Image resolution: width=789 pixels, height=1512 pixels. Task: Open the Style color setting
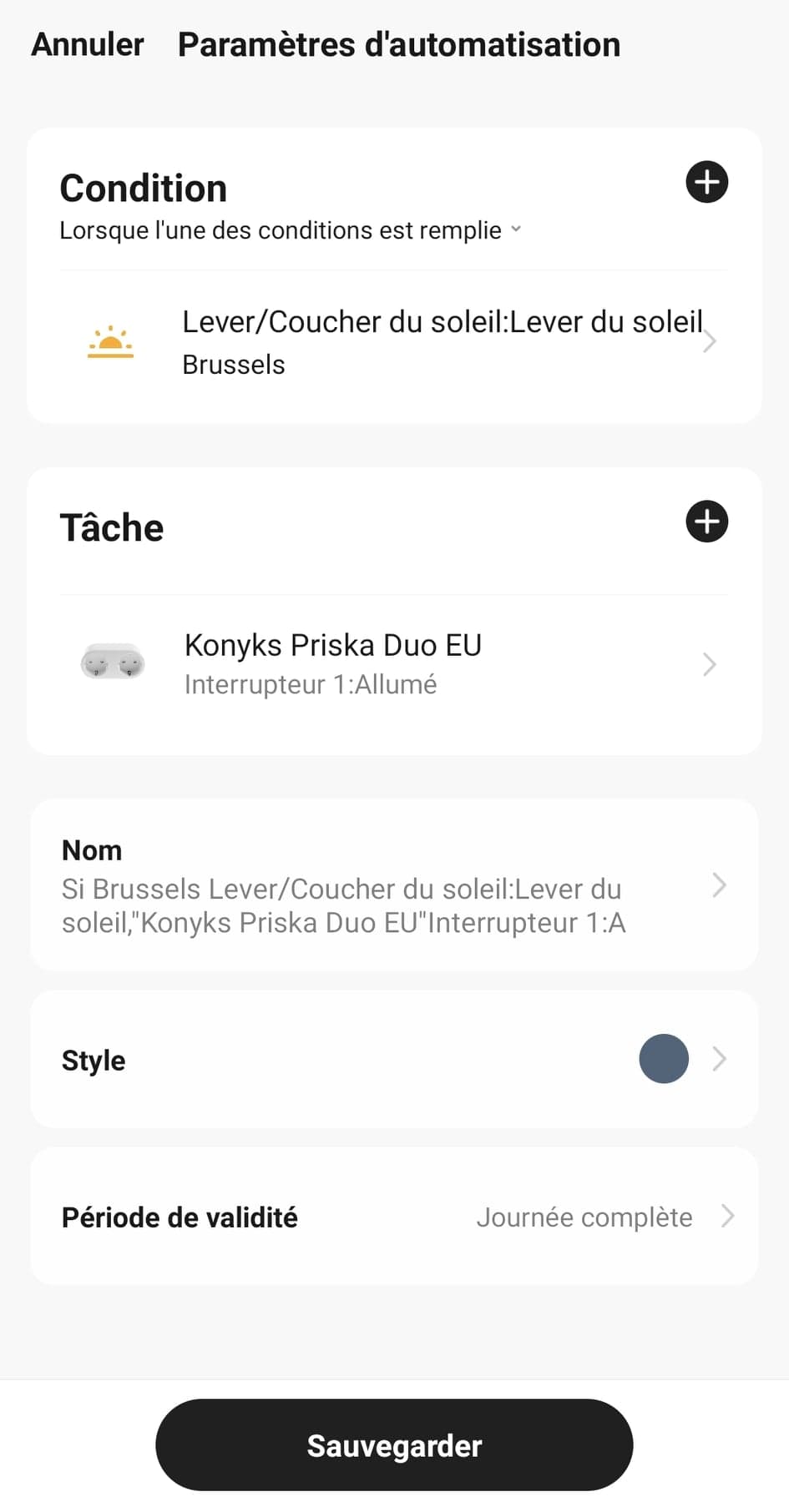tap(394, 1060)
